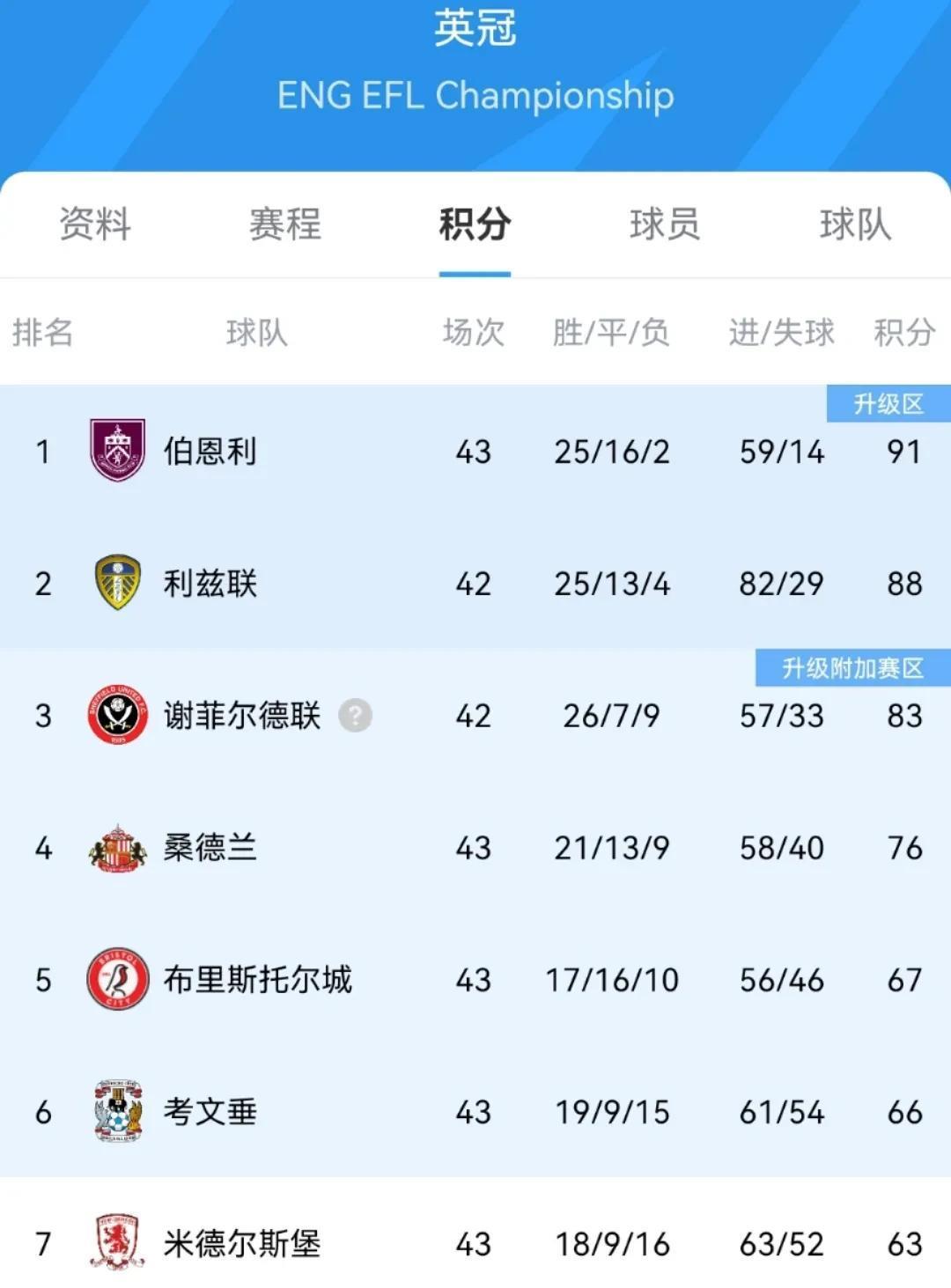This screenshot has height=1288, width=951.
Task: Open the Bristol City crest icon
Action: pyautogui.click(x=119, y=980)
